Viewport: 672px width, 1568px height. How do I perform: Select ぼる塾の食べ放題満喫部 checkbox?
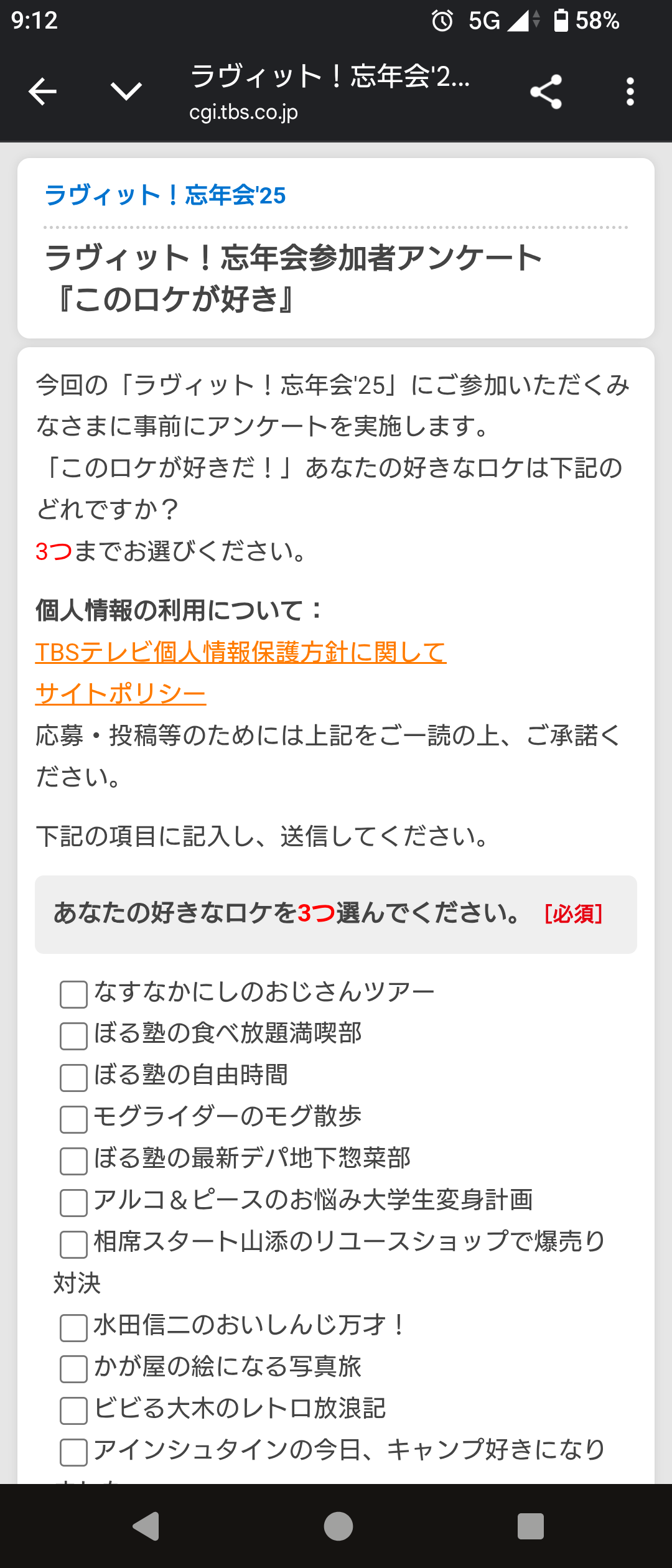73,1036
